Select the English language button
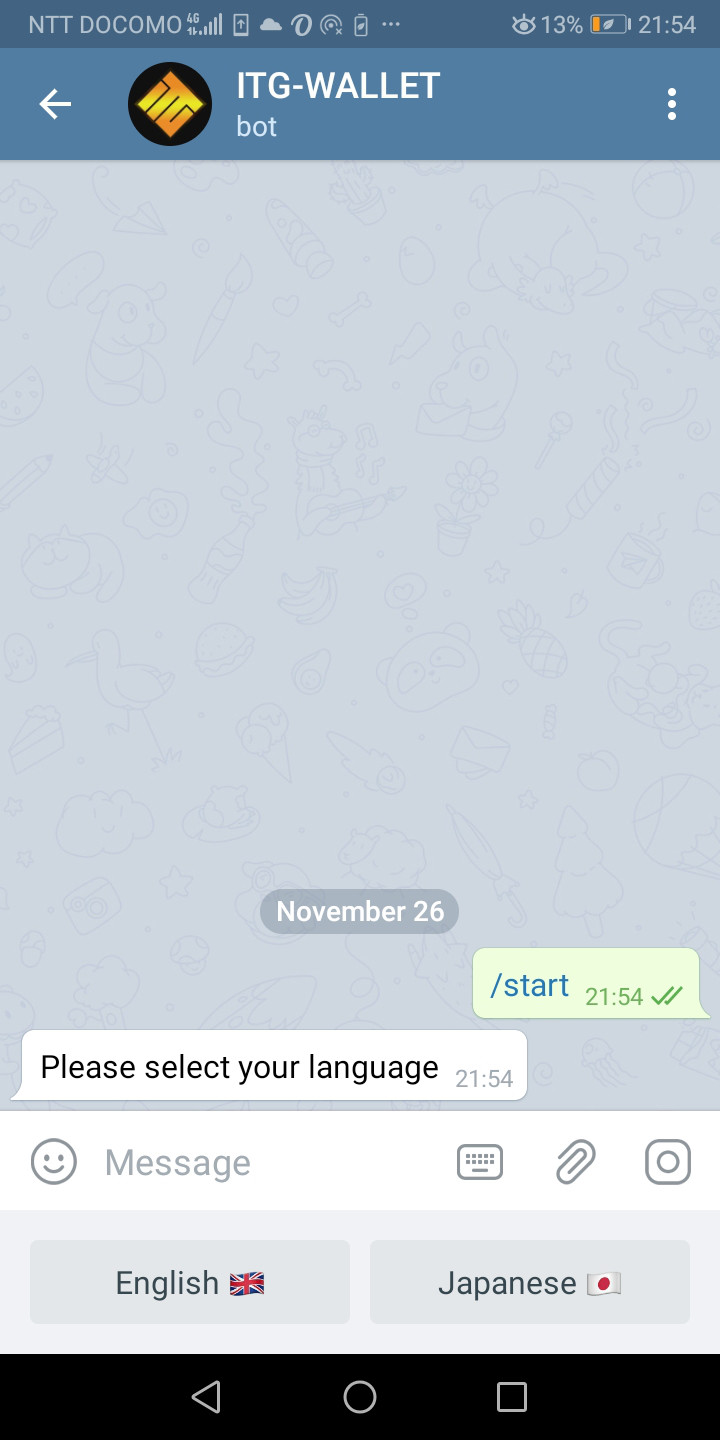 point(190,1282)
